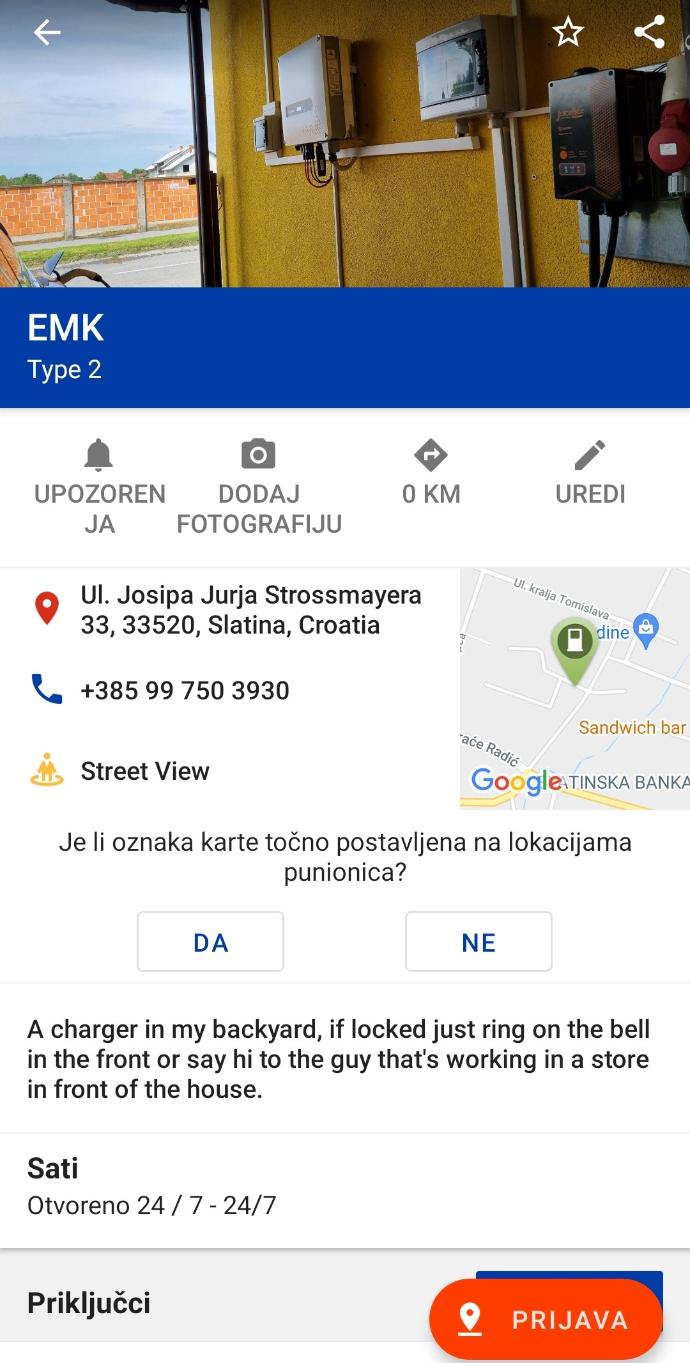690x1363 pixels.
Task: Tap the Prijava check-in button
Action: point(546,1320)
